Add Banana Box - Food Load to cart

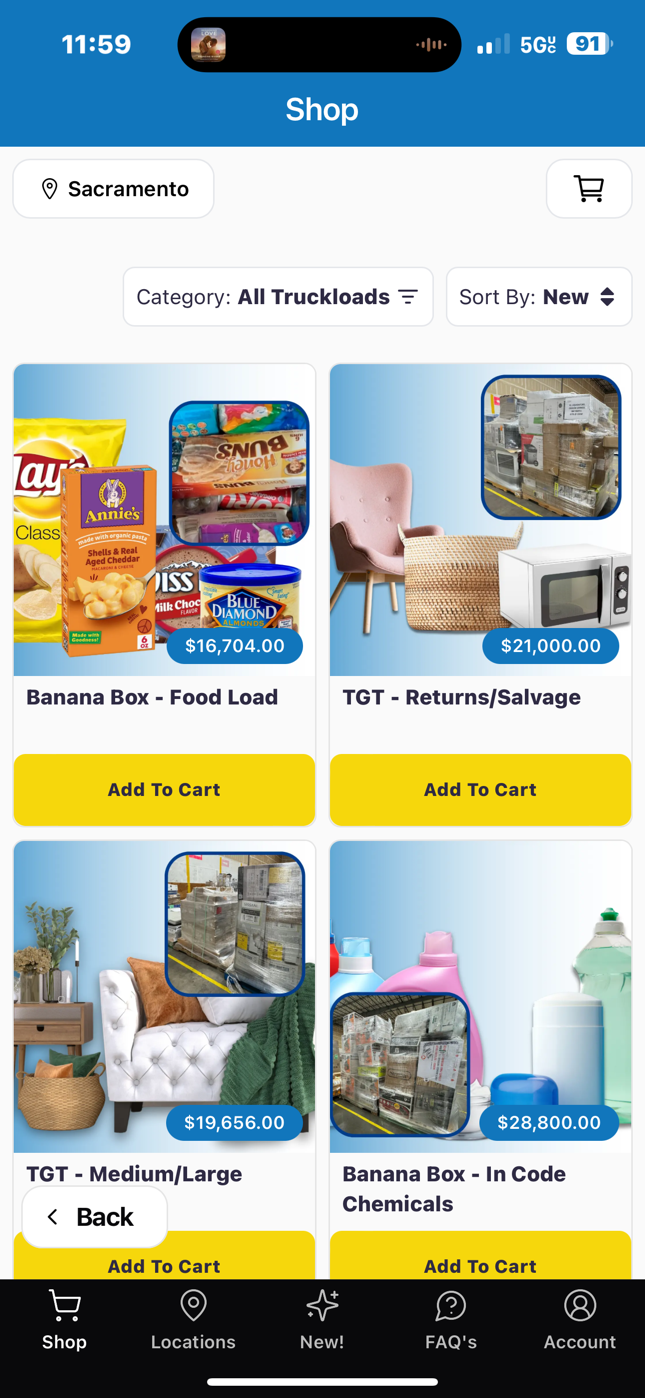tap(164, 790)
